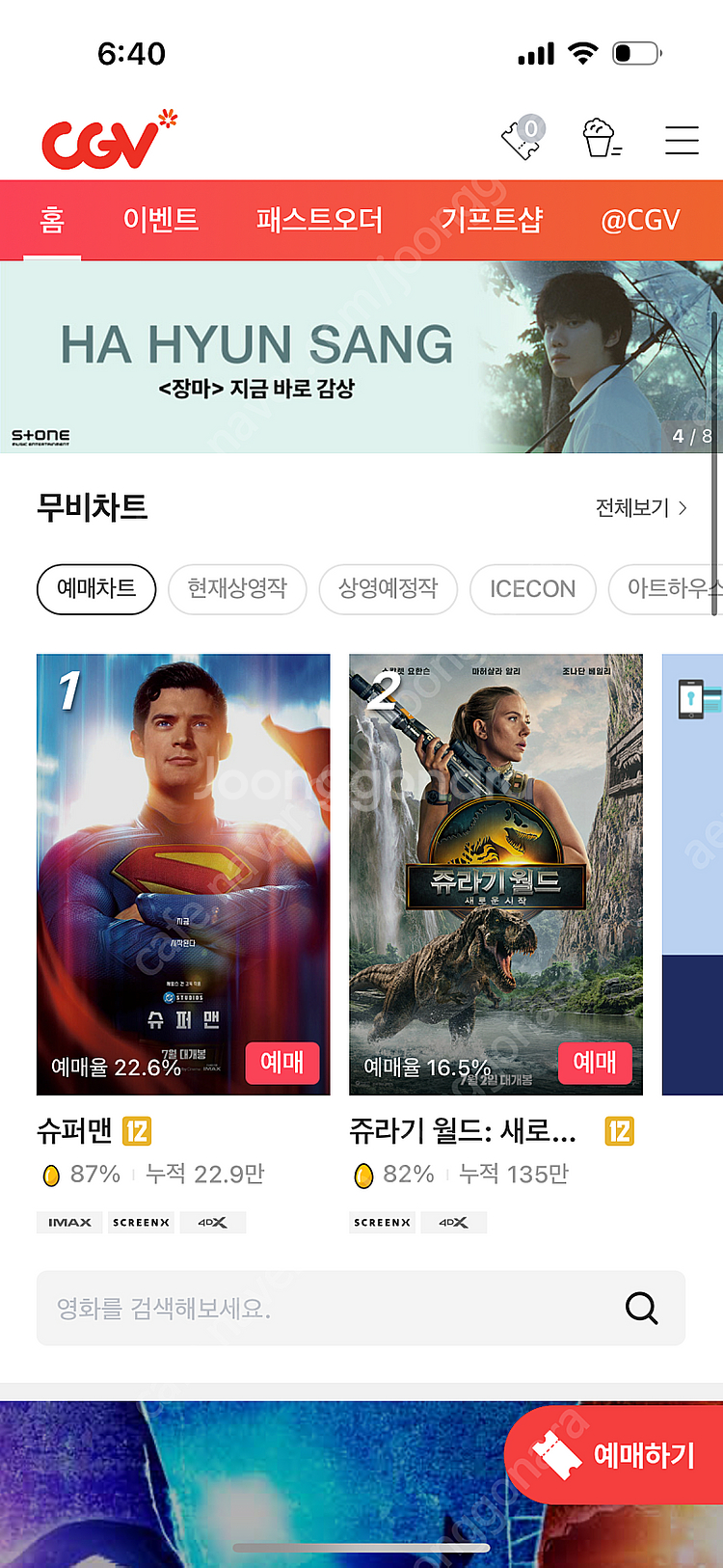Select the IMAX format badge under 슈퍼맨
723x1568 pixels.
click(68, 1222)
